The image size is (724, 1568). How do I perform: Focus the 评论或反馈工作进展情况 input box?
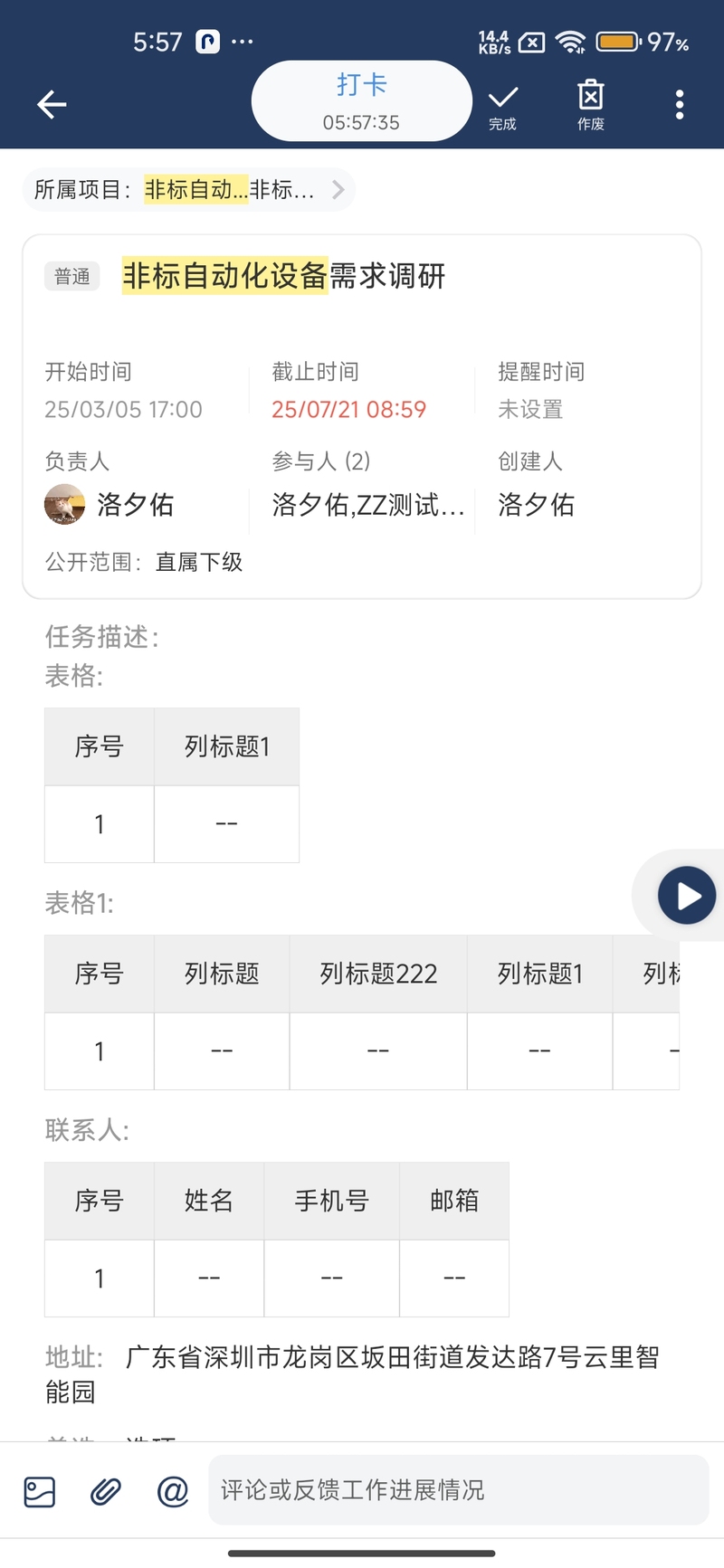point(458,1490)
